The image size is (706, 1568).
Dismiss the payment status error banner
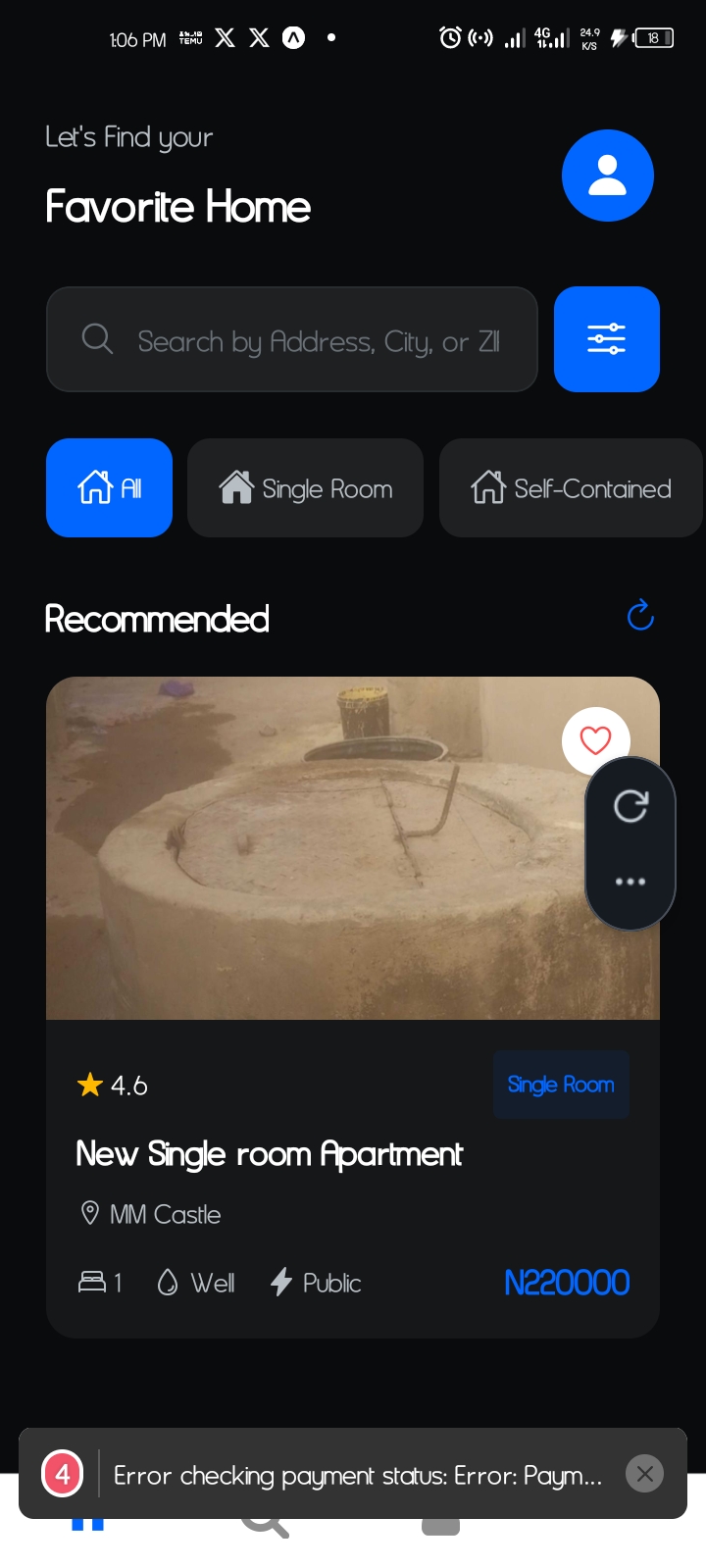[644, 1474]
